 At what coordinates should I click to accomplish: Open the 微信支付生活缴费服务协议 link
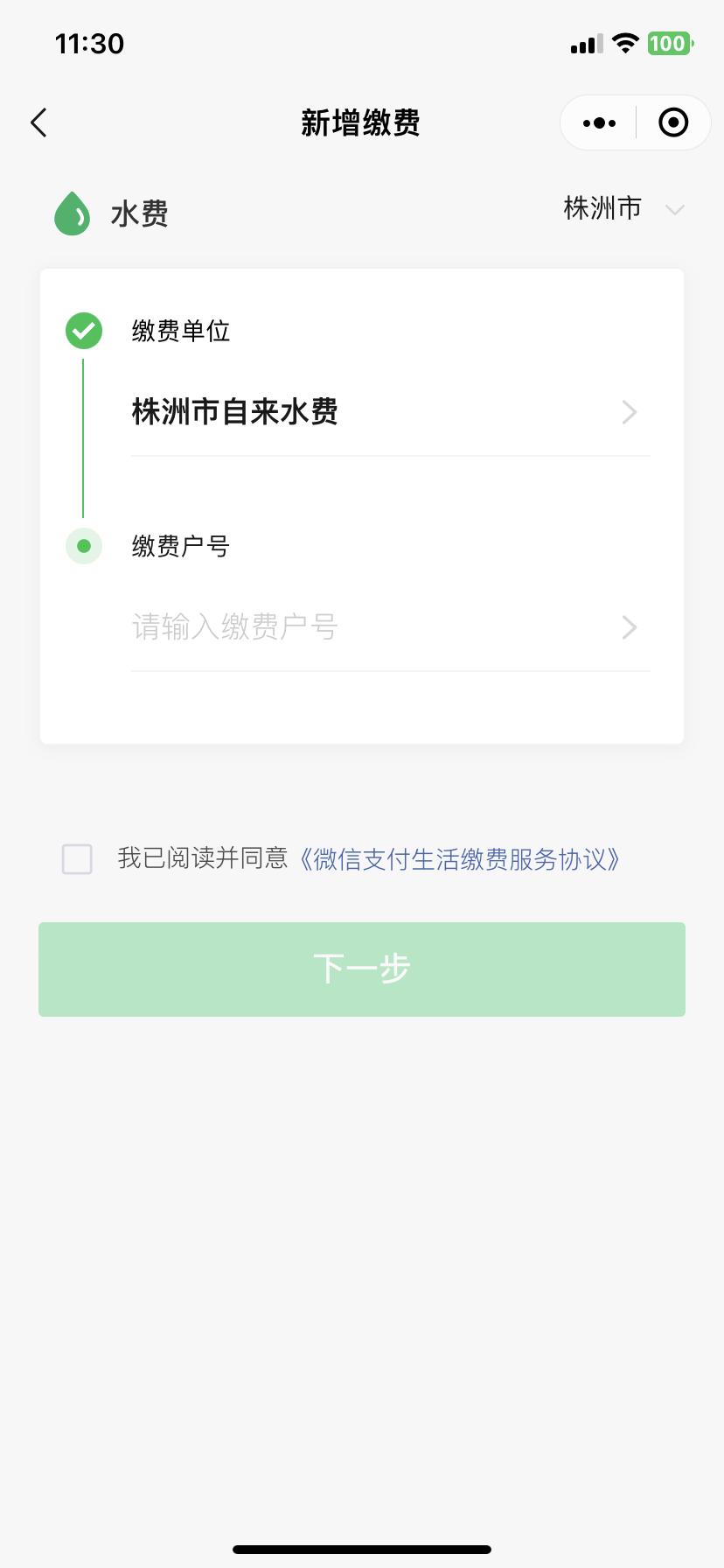[461, 859]
